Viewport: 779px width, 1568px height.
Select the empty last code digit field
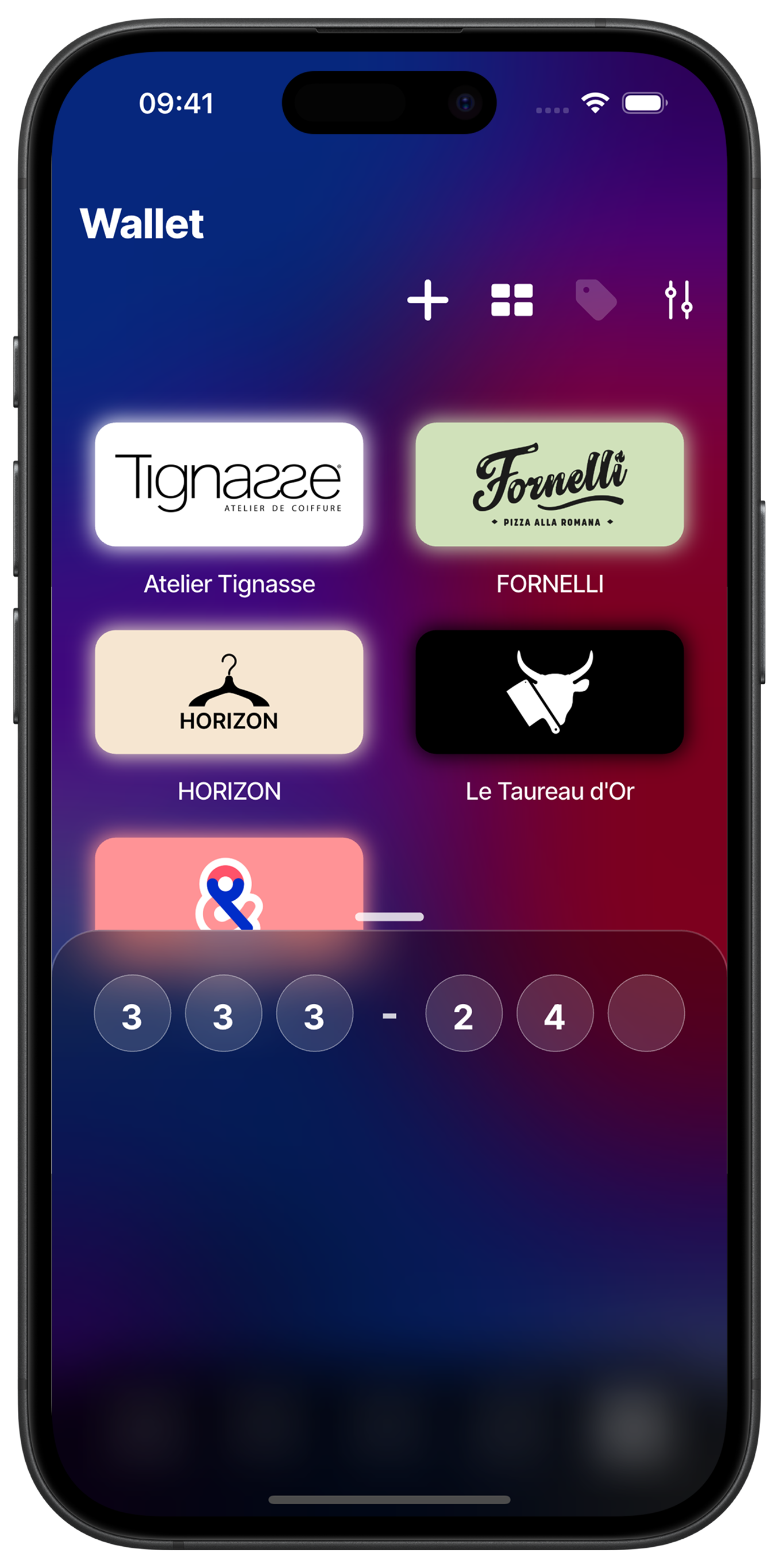pyautogui.click(x=646, y=1013)
